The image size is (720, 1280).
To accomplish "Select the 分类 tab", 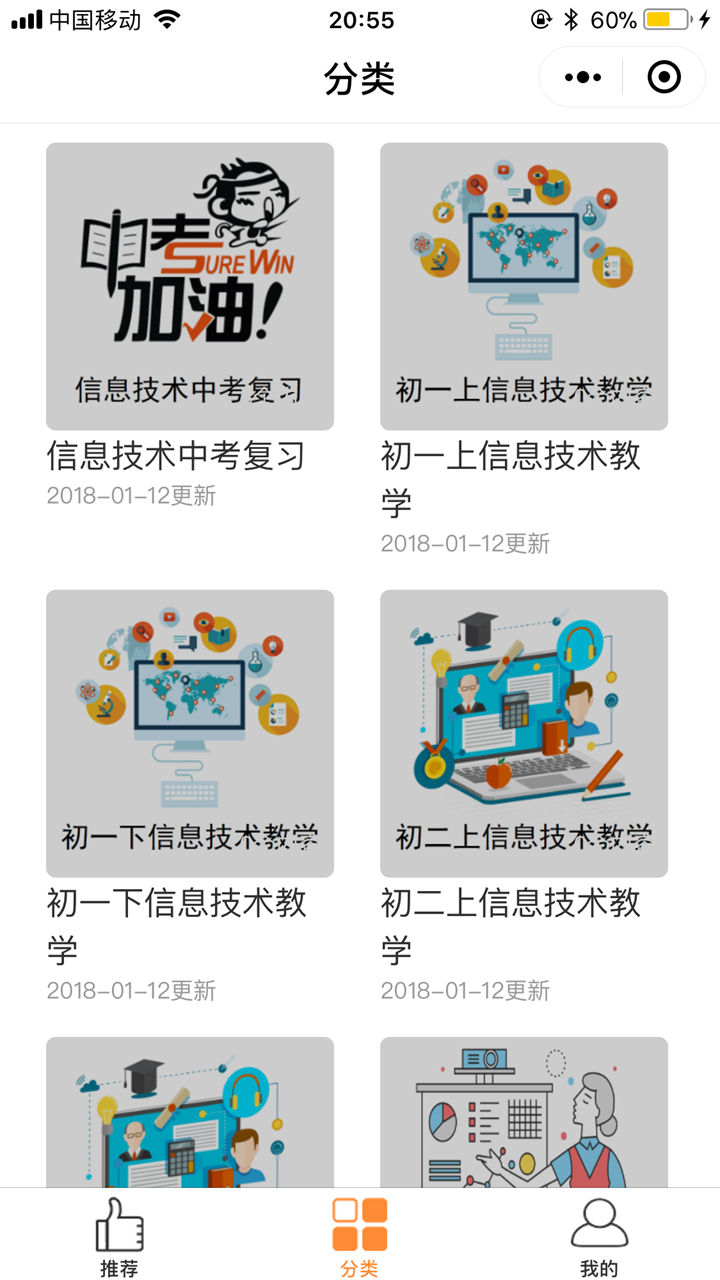I will (360, 1237).
